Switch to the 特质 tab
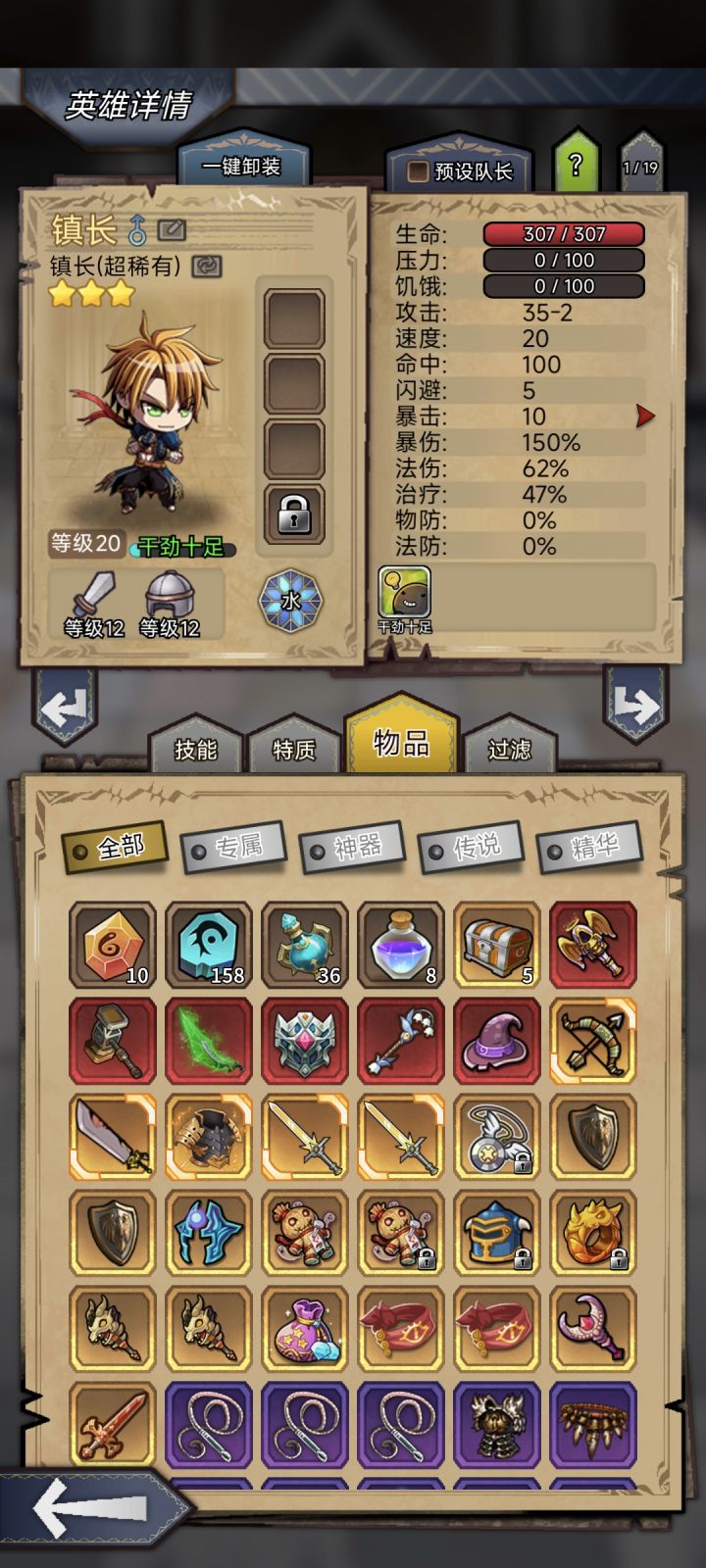Screen dimensions: 706x1568 pos(293,749)
